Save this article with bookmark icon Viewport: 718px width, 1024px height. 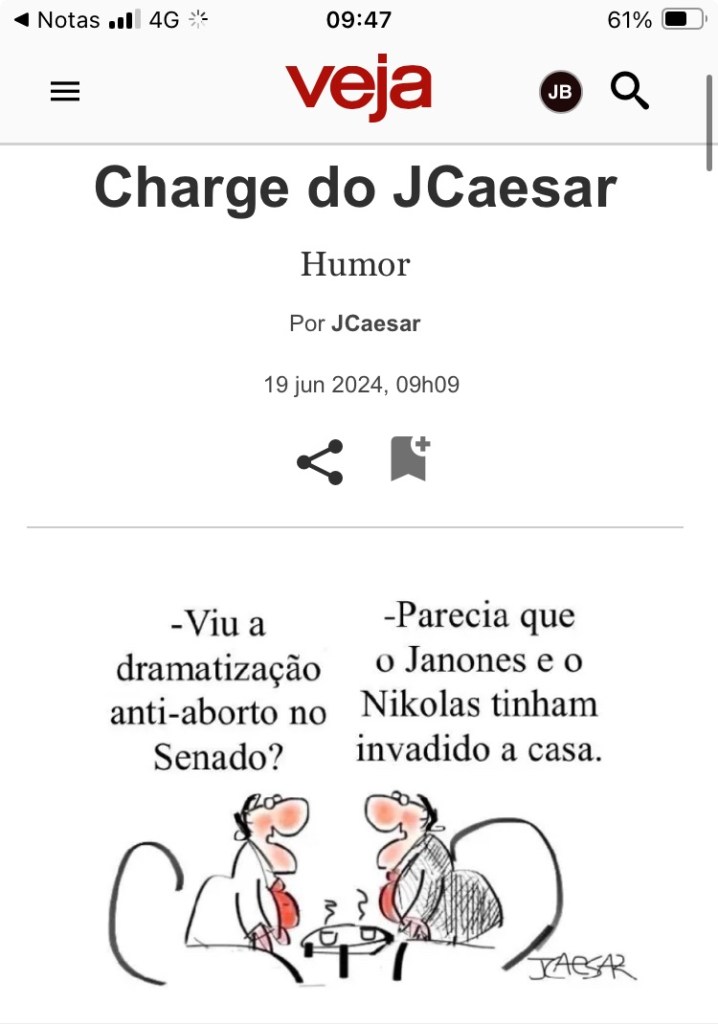(408, 460)
